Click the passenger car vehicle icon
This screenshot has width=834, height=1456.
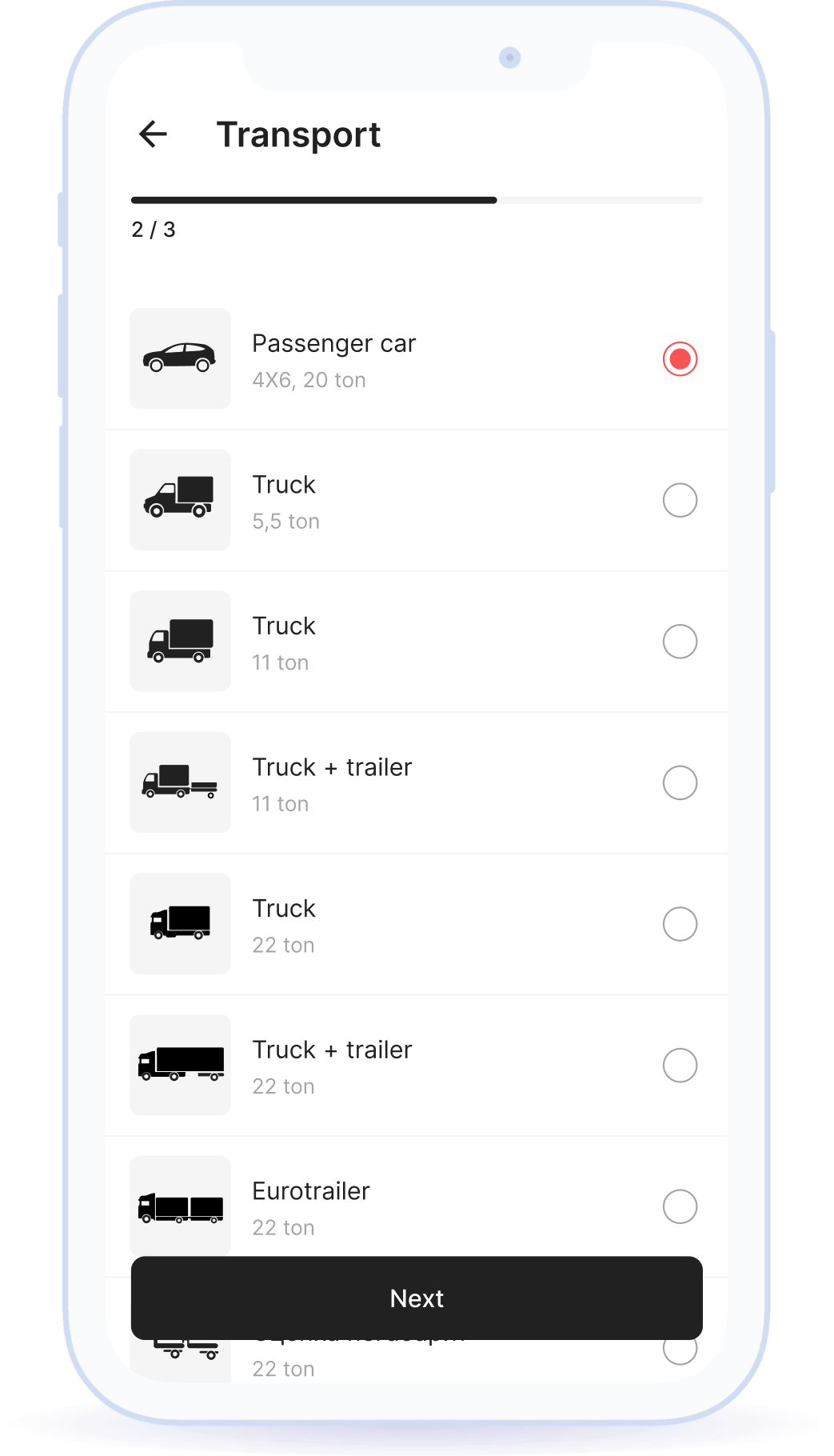point(180,358)
